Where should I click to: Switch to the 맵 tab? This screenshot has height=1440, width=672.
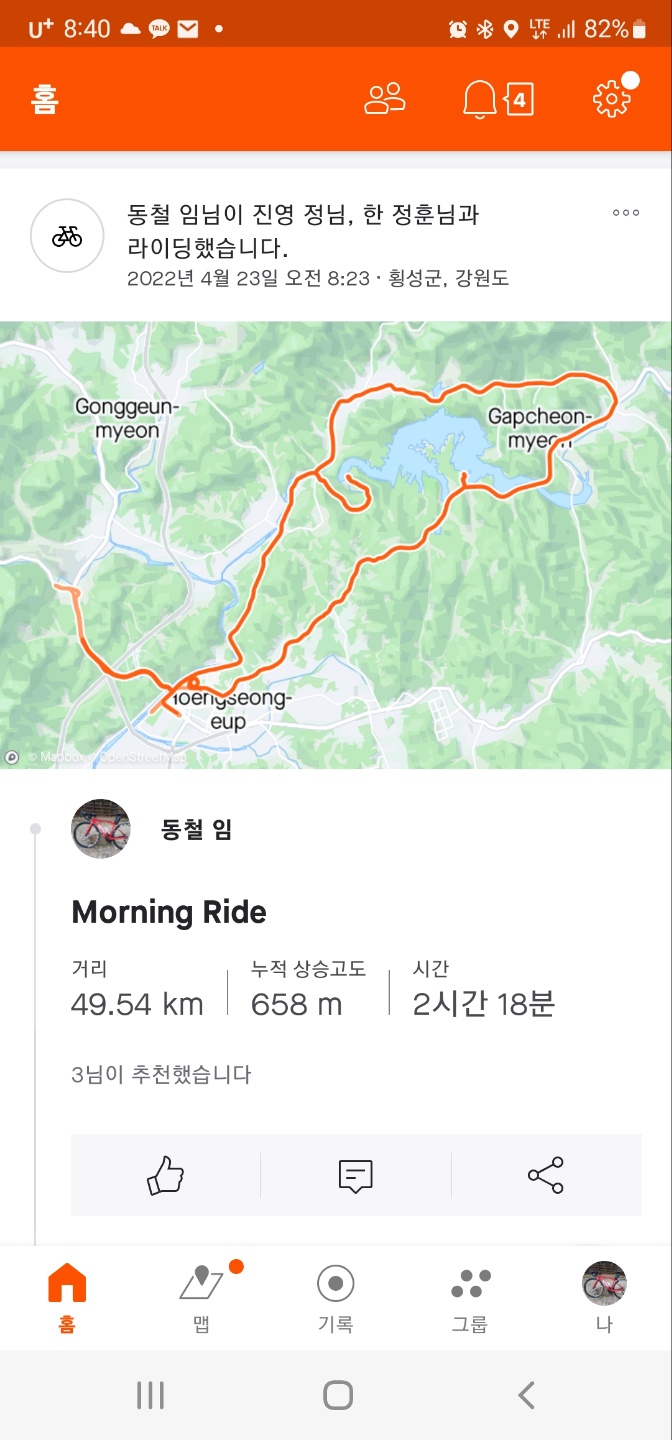[x=202, y=1297]
